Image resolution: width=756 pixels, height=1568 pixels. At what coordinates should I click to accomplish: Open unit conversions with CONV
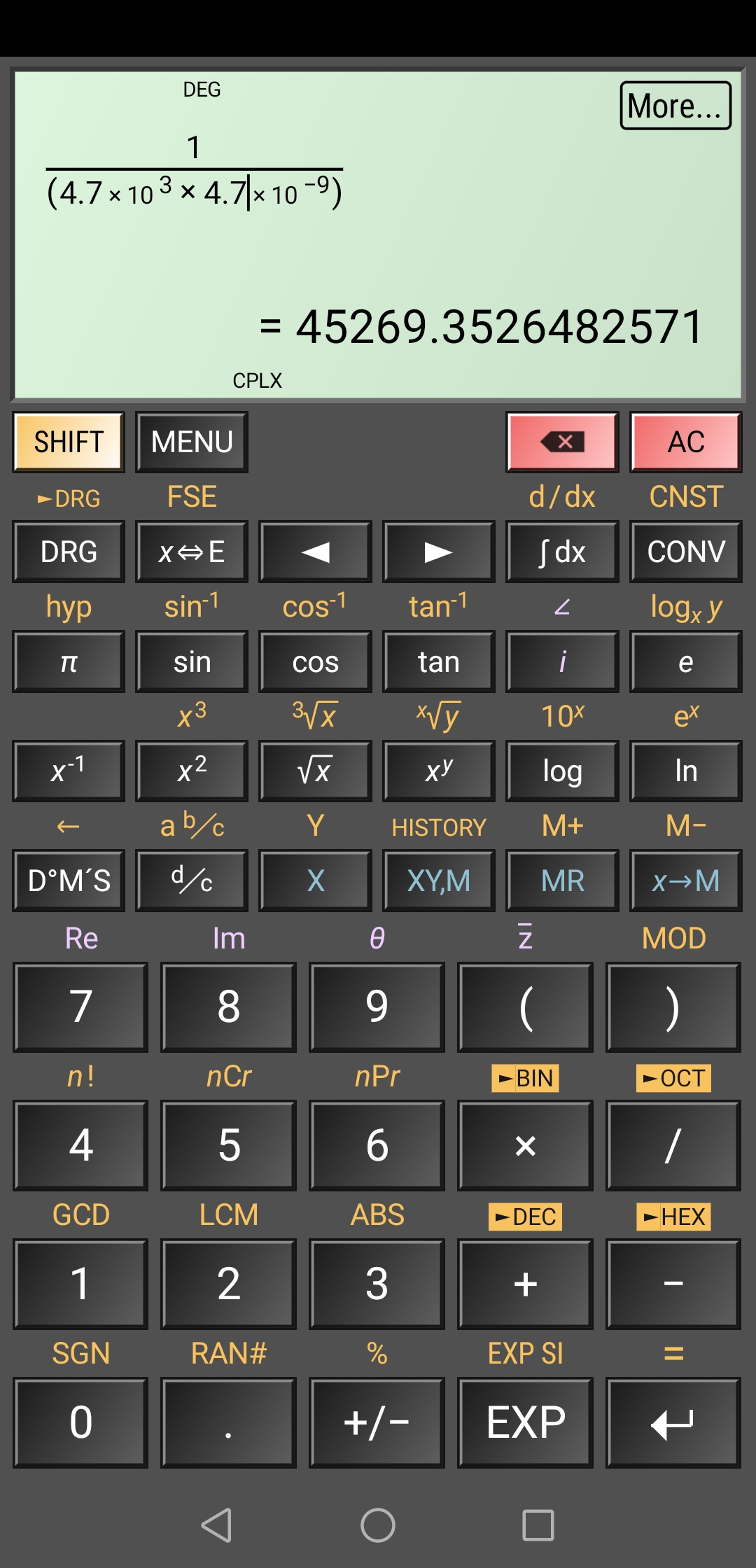click(685, 552)
